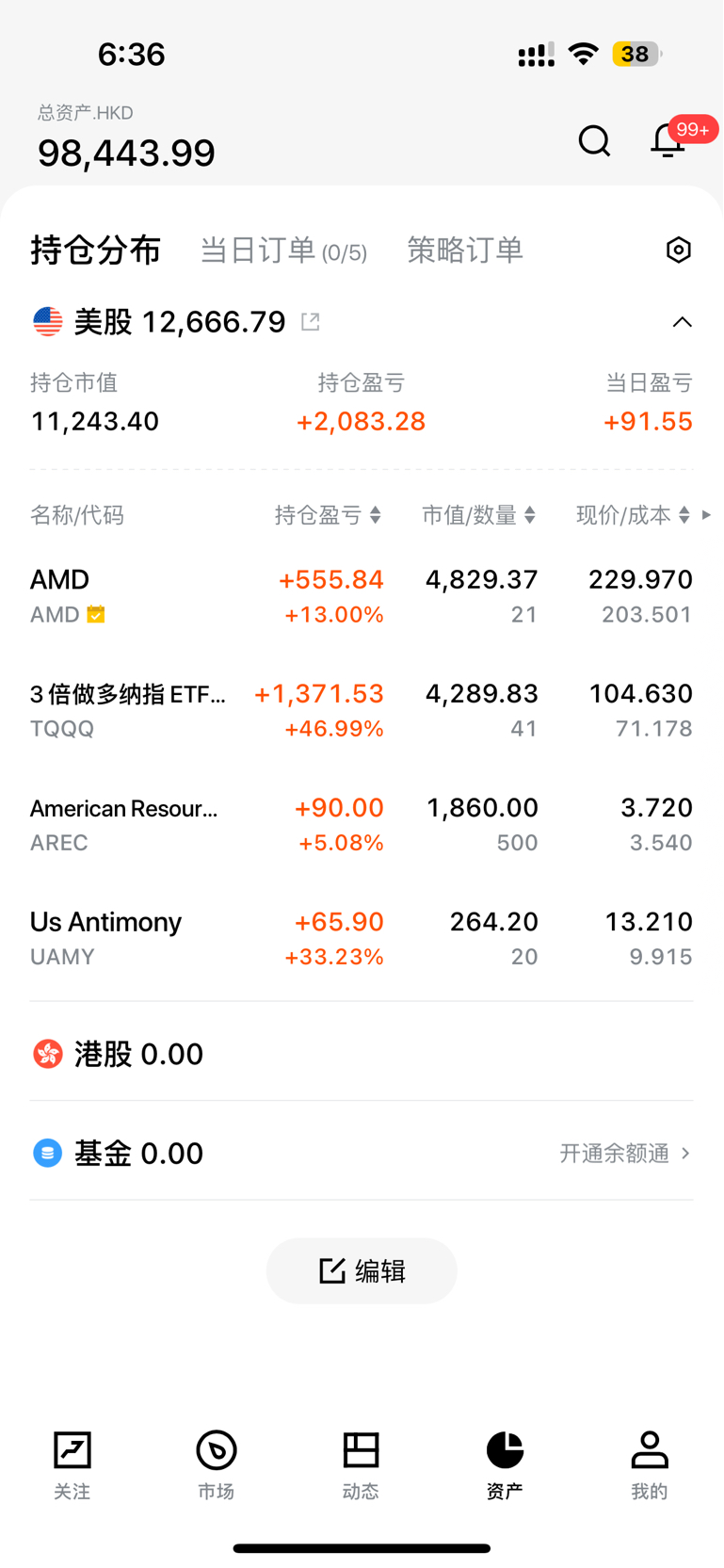Sort holdings by 现价/成本

[x=633, y=515]
